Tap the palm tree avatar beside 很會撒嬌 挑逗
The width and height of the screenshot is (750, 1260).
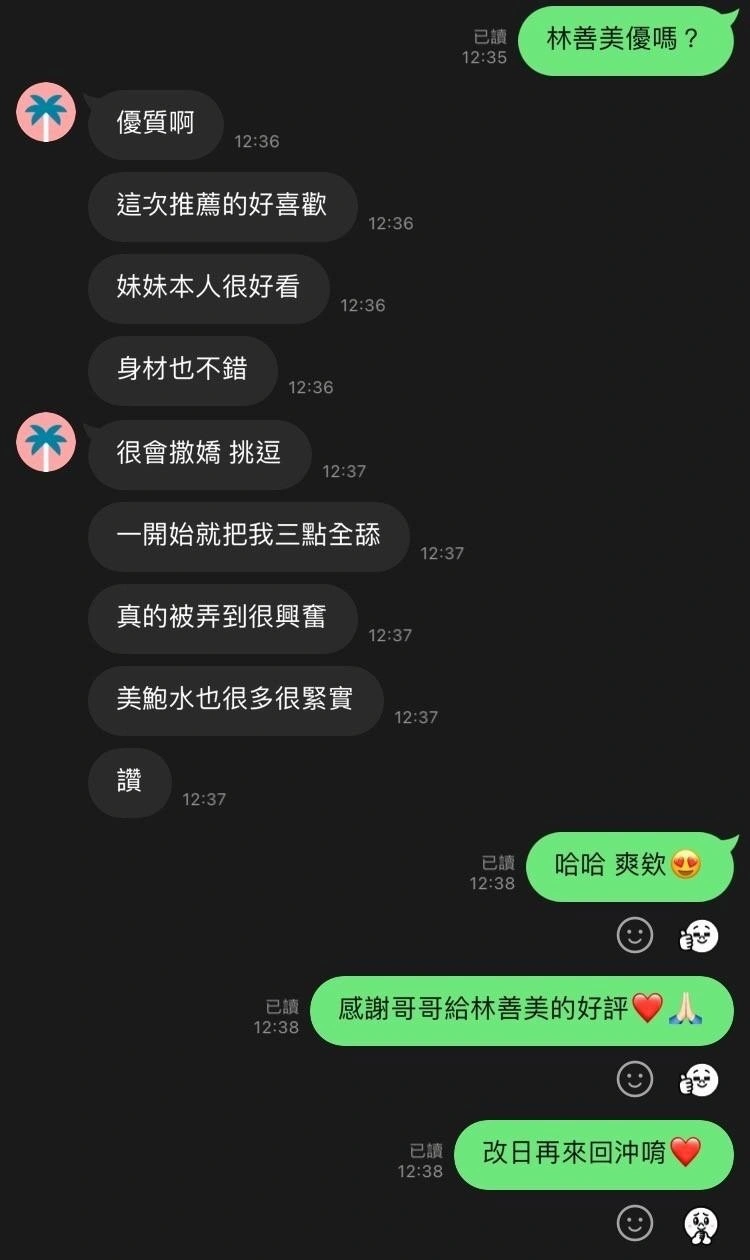46,442
